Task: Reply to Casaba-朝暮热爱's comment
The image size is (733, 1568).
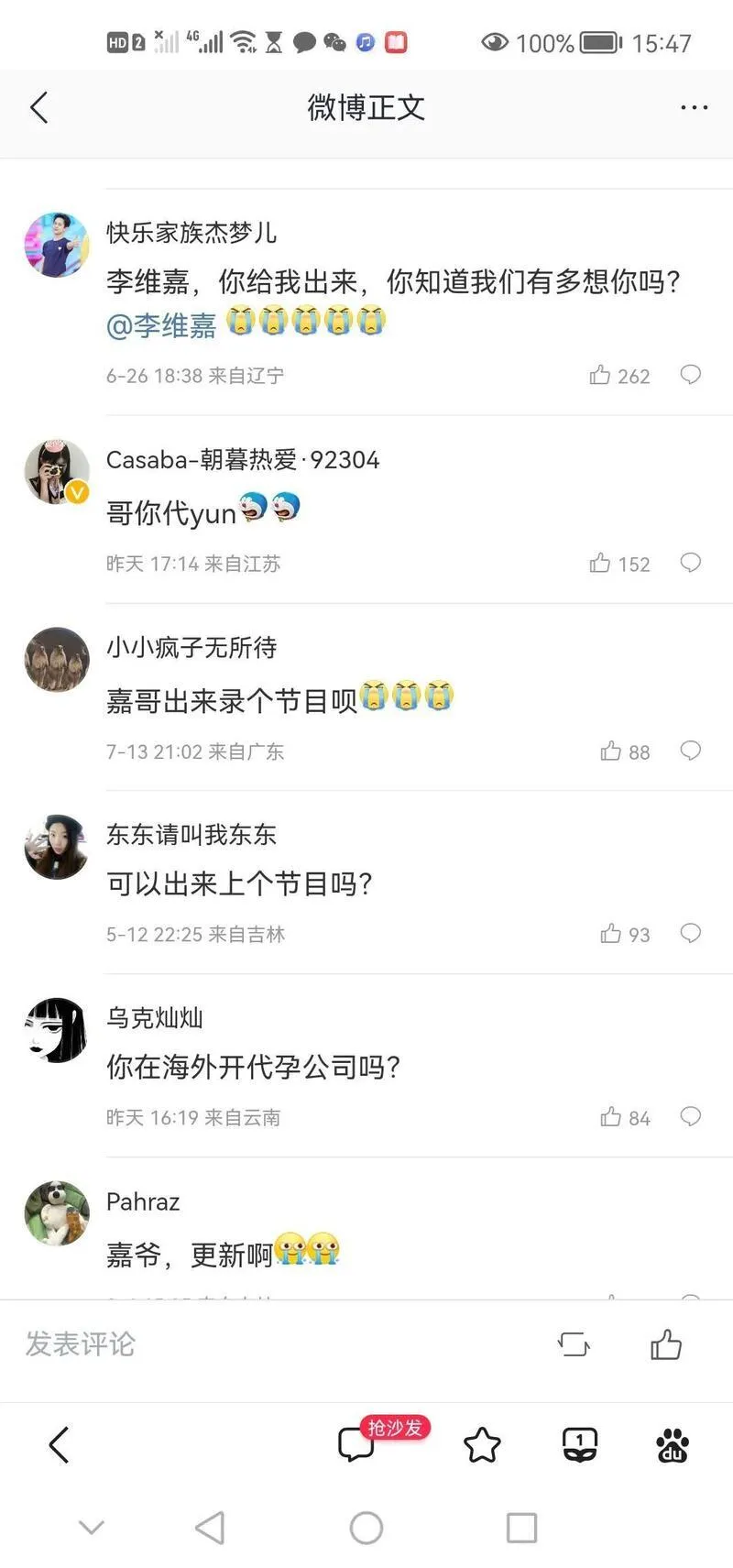Action: [691, 562]
